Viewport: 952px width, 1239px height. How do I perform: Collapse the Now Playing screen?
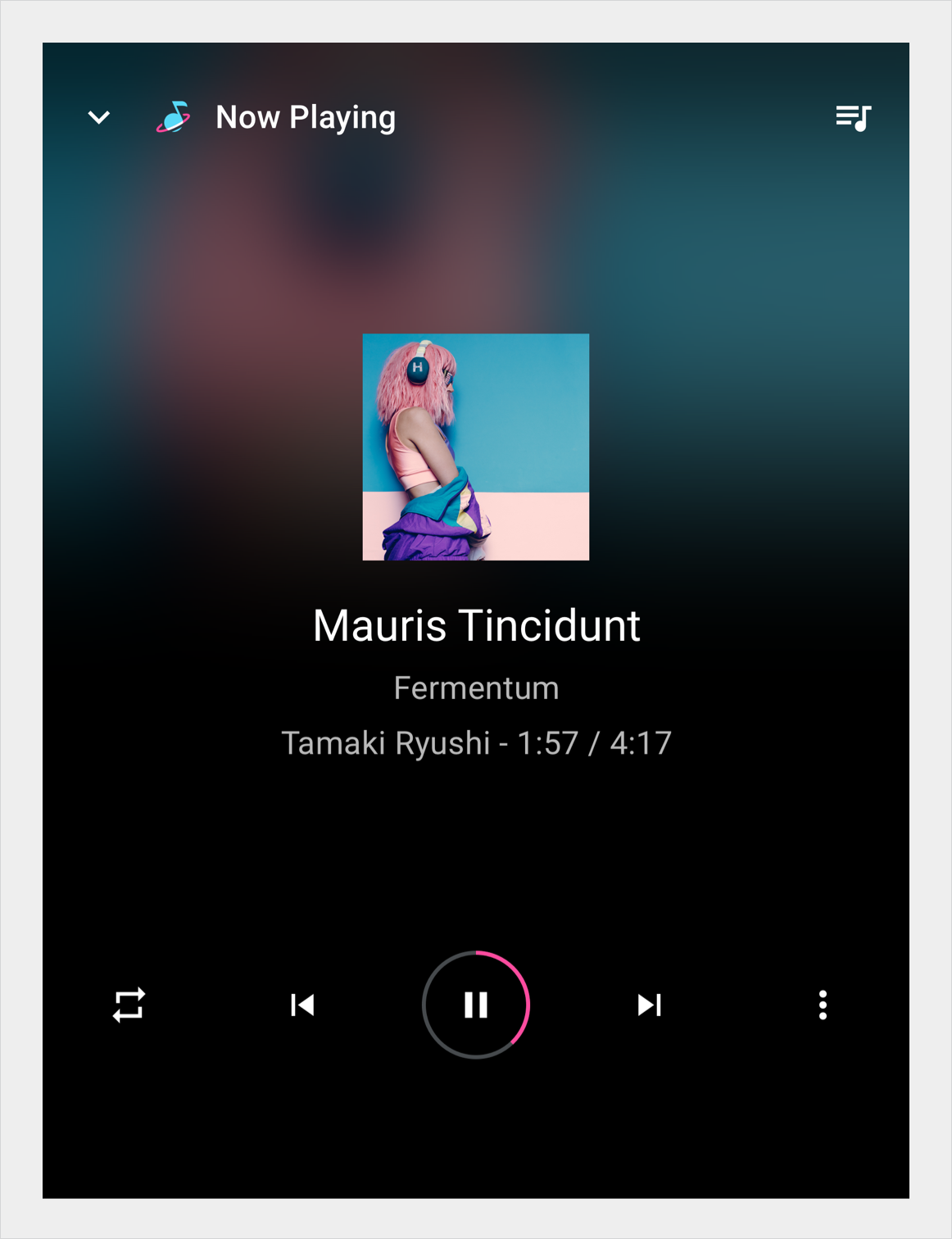99,118
